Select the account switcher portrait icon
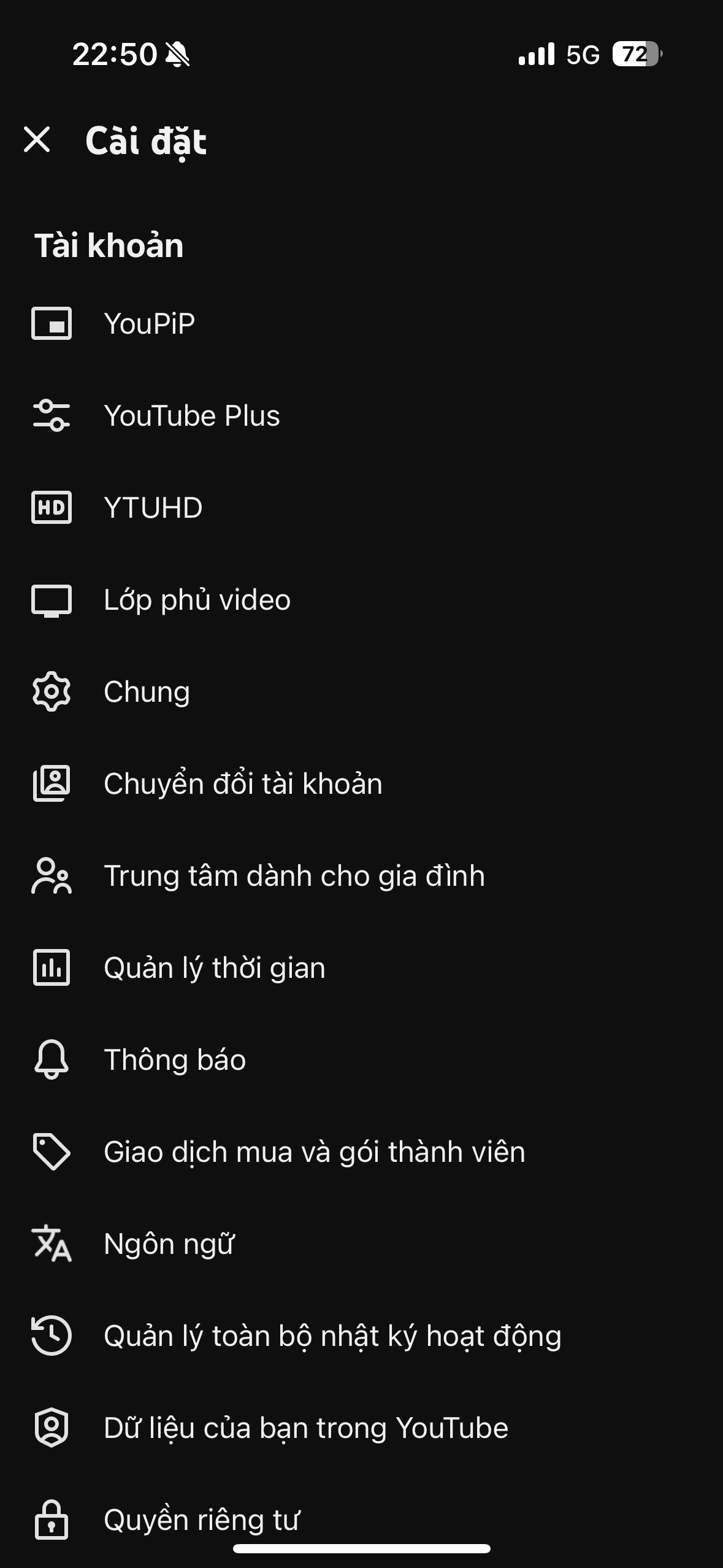The image size is (723, 1568). click(52, 784)
